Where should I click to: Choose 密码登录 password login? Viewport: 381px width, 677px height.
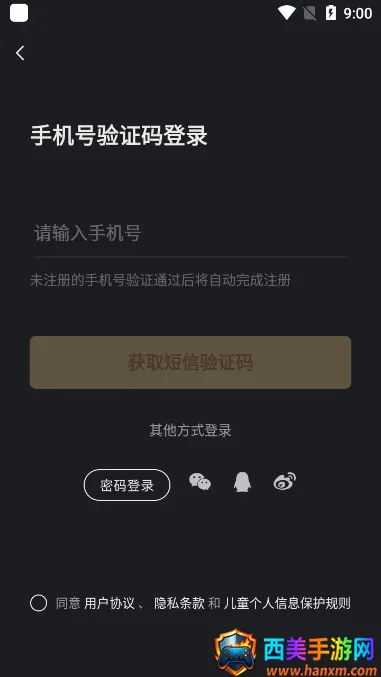point(127,485)
